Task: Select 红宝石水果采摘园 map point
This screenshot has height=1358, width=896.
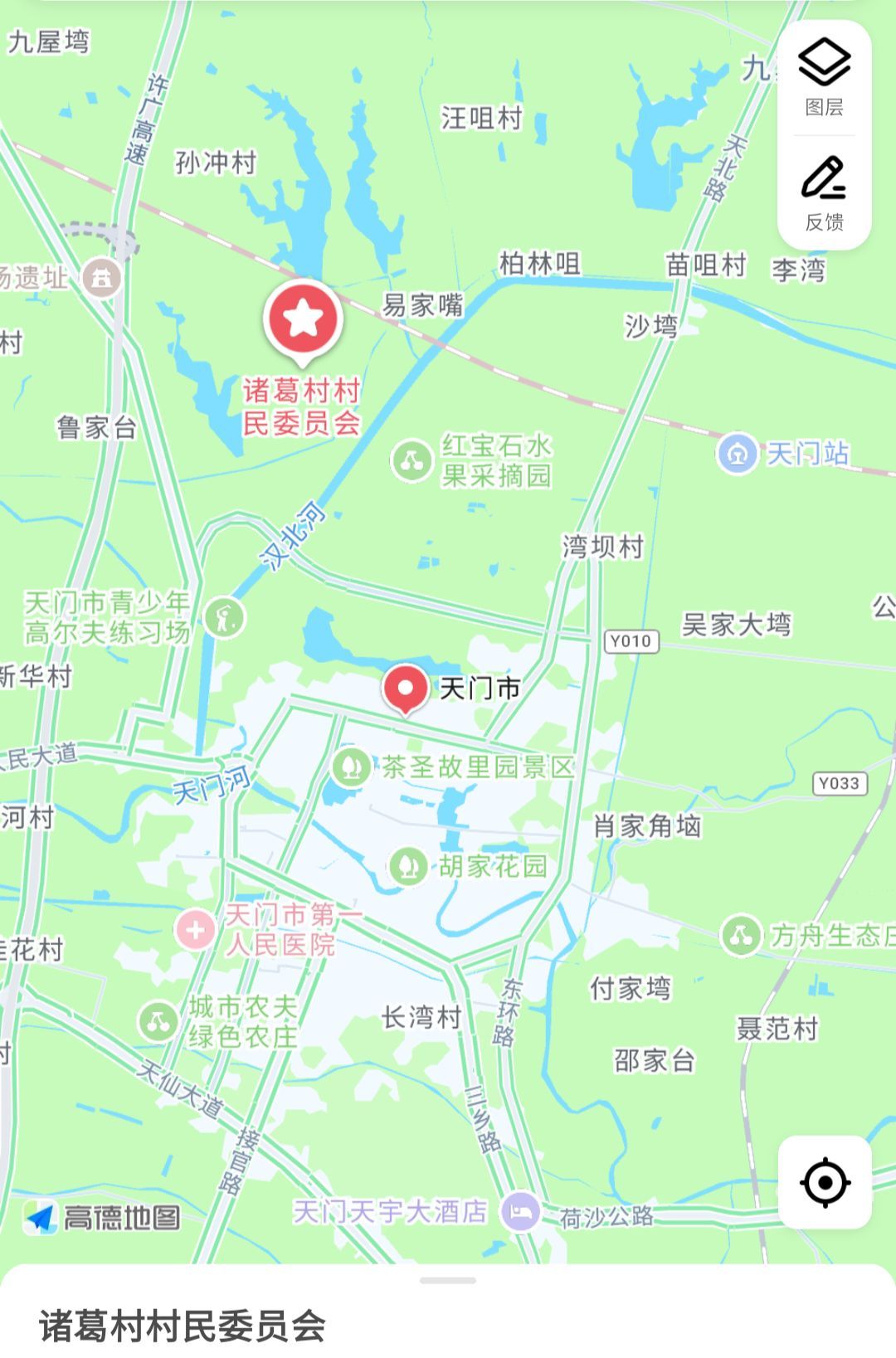Action: (411, 460)
